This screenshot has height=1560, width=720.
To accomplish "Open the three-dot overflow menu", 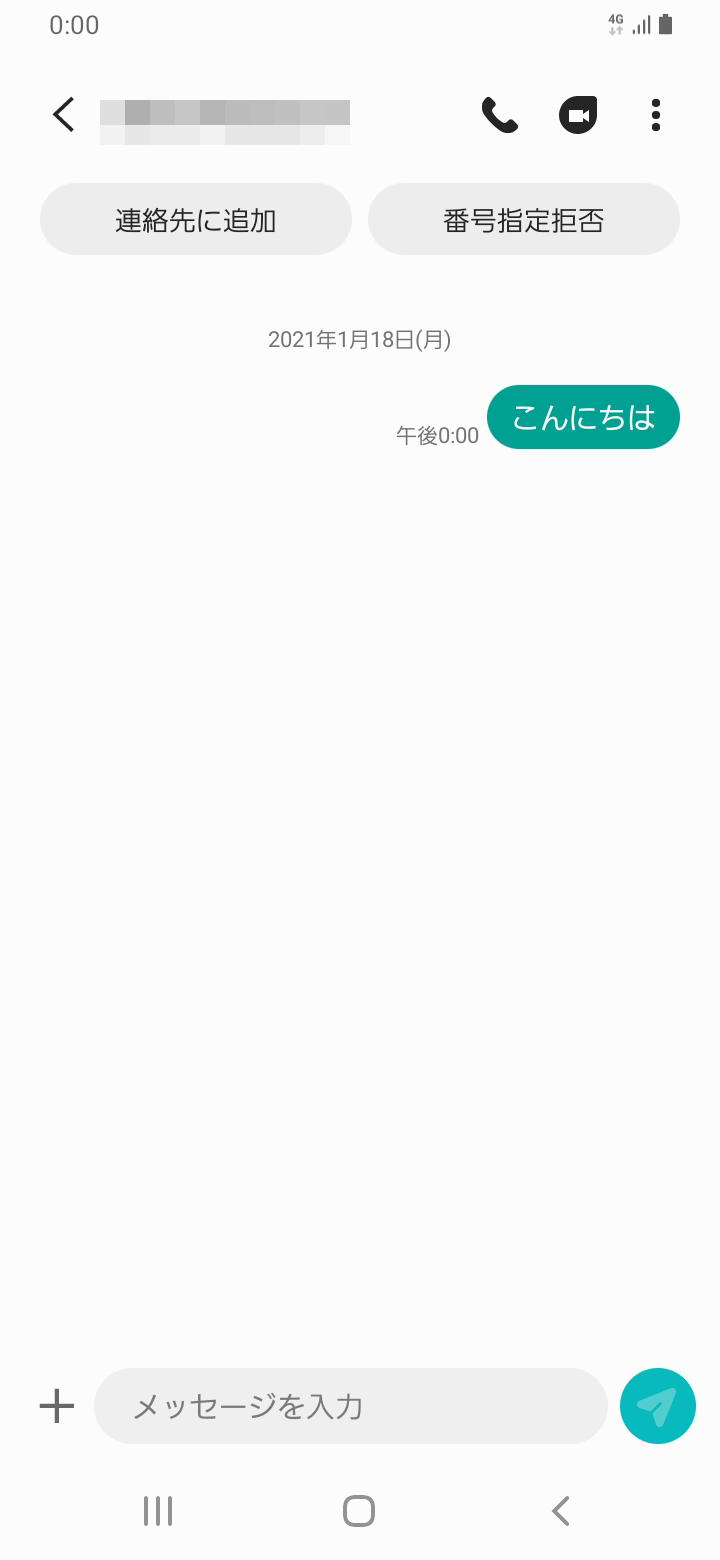I will coord(656,115).
